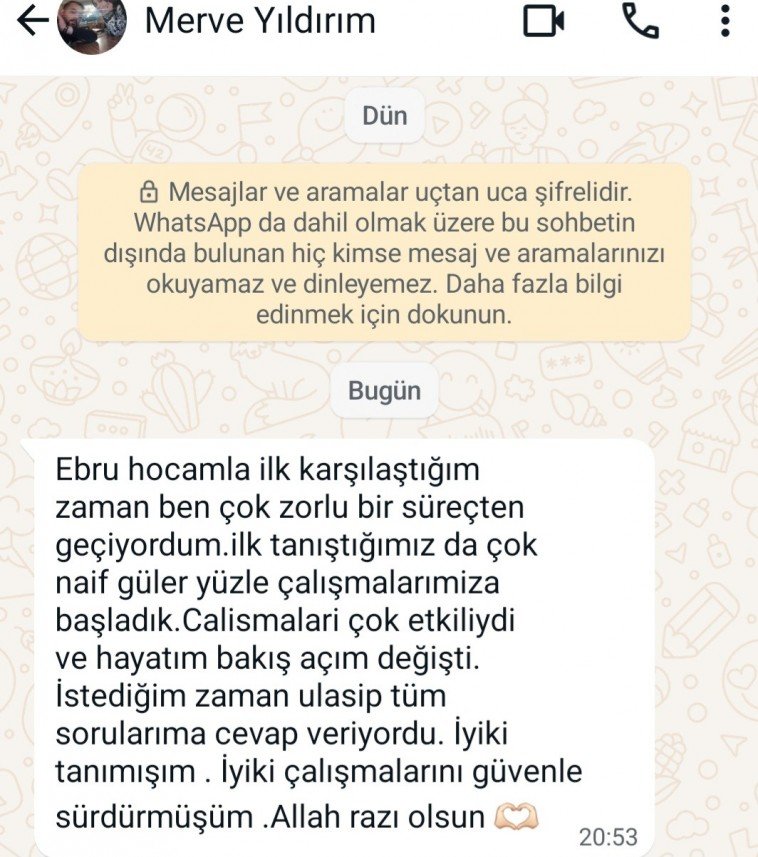758x857 pixels.
Task: Select the contact name Merve Yıldırım
Action: click(x=262, y=22)
